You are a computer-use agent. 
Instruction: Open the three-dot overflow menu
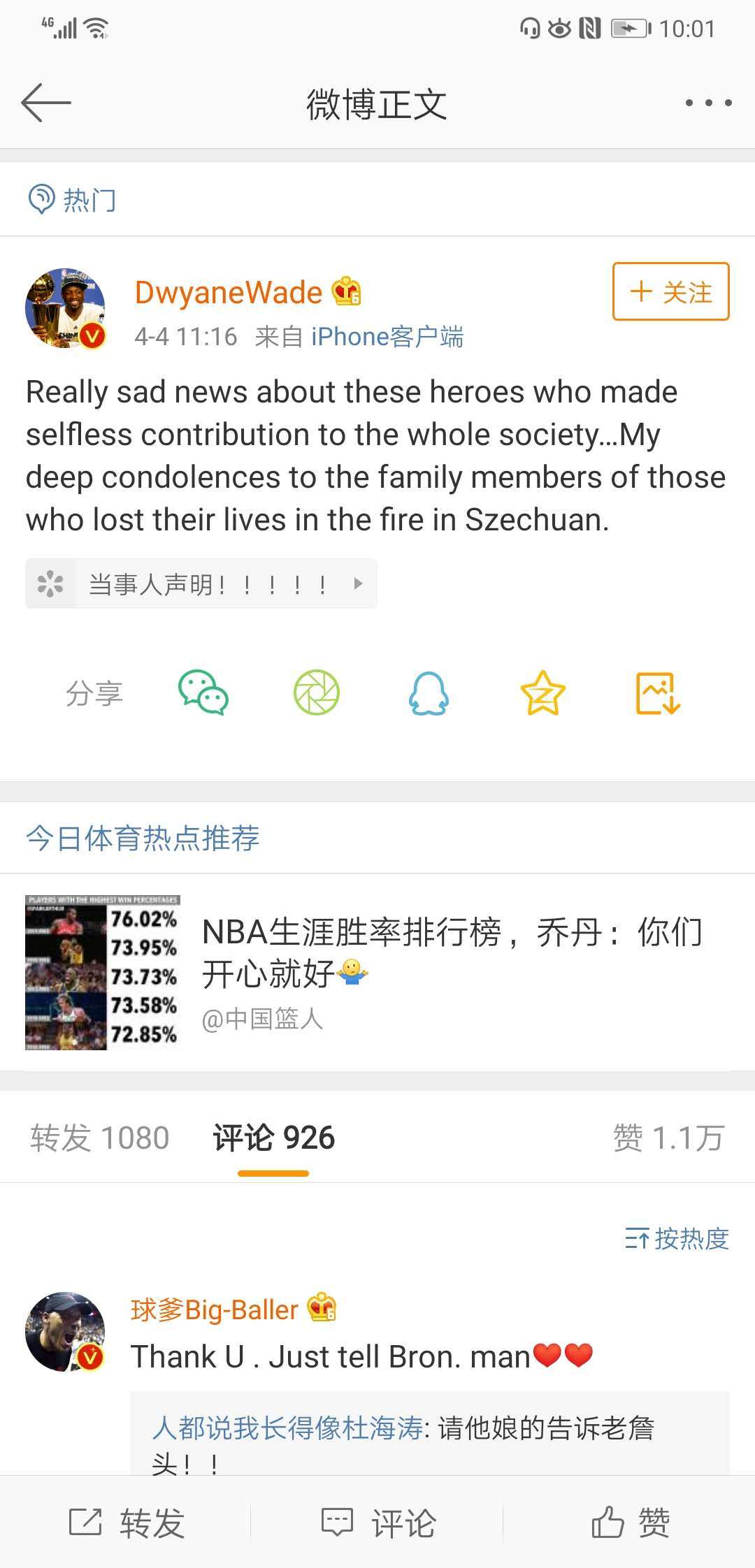click(x=708, y=103)
